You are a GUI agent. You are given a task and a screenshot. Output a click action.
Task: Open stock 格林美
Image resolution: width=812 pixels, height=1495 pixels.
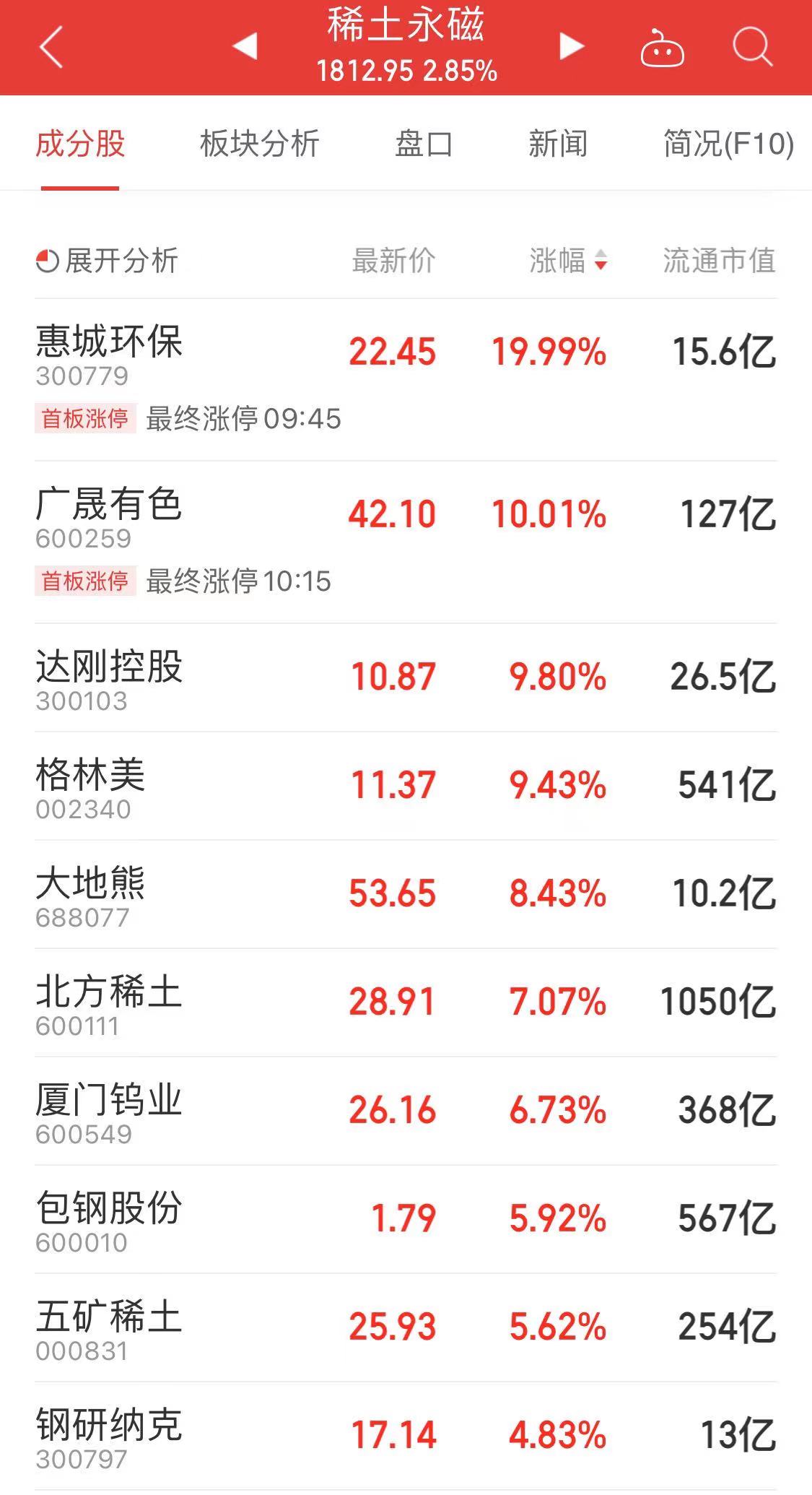click(406, 786)
